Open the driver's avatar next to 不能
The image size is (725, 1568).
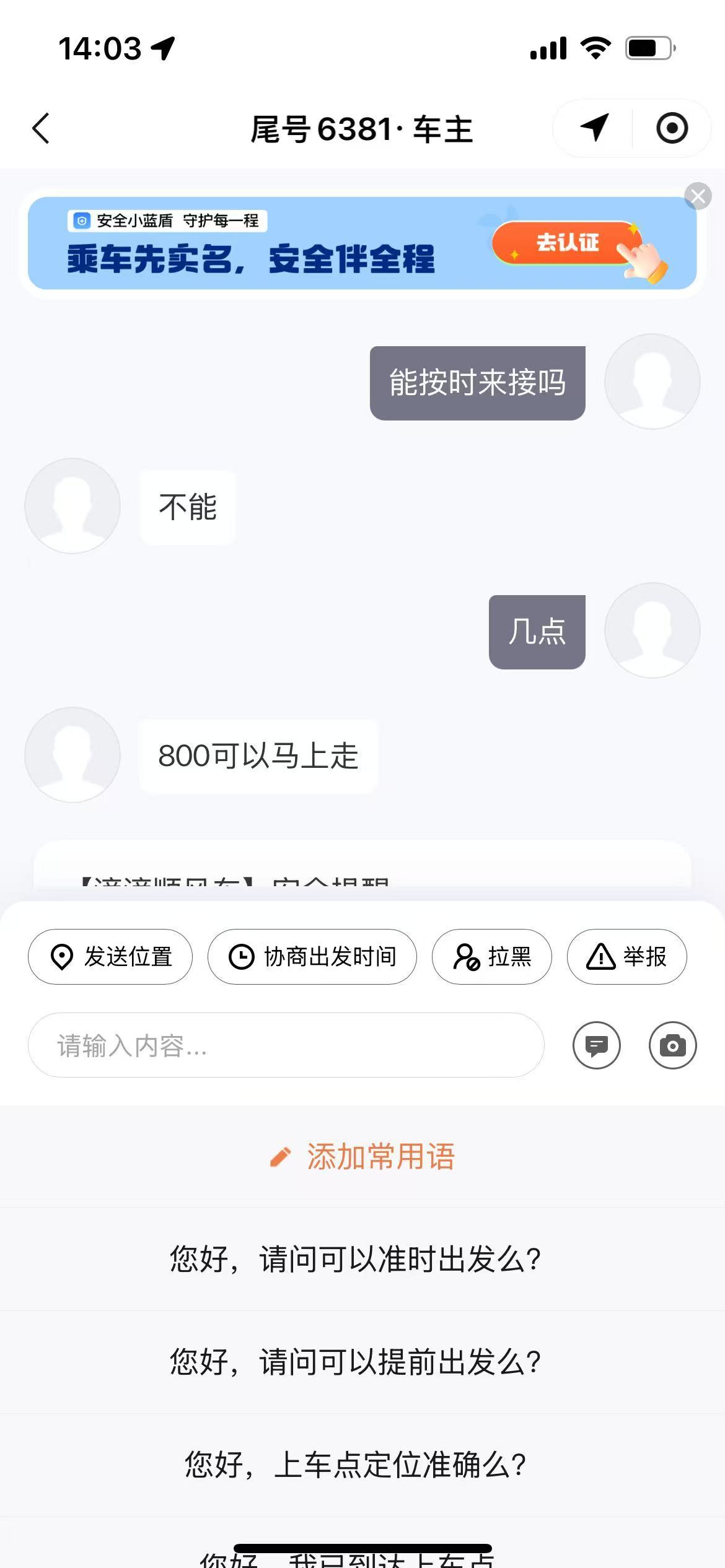coord(72,506)
